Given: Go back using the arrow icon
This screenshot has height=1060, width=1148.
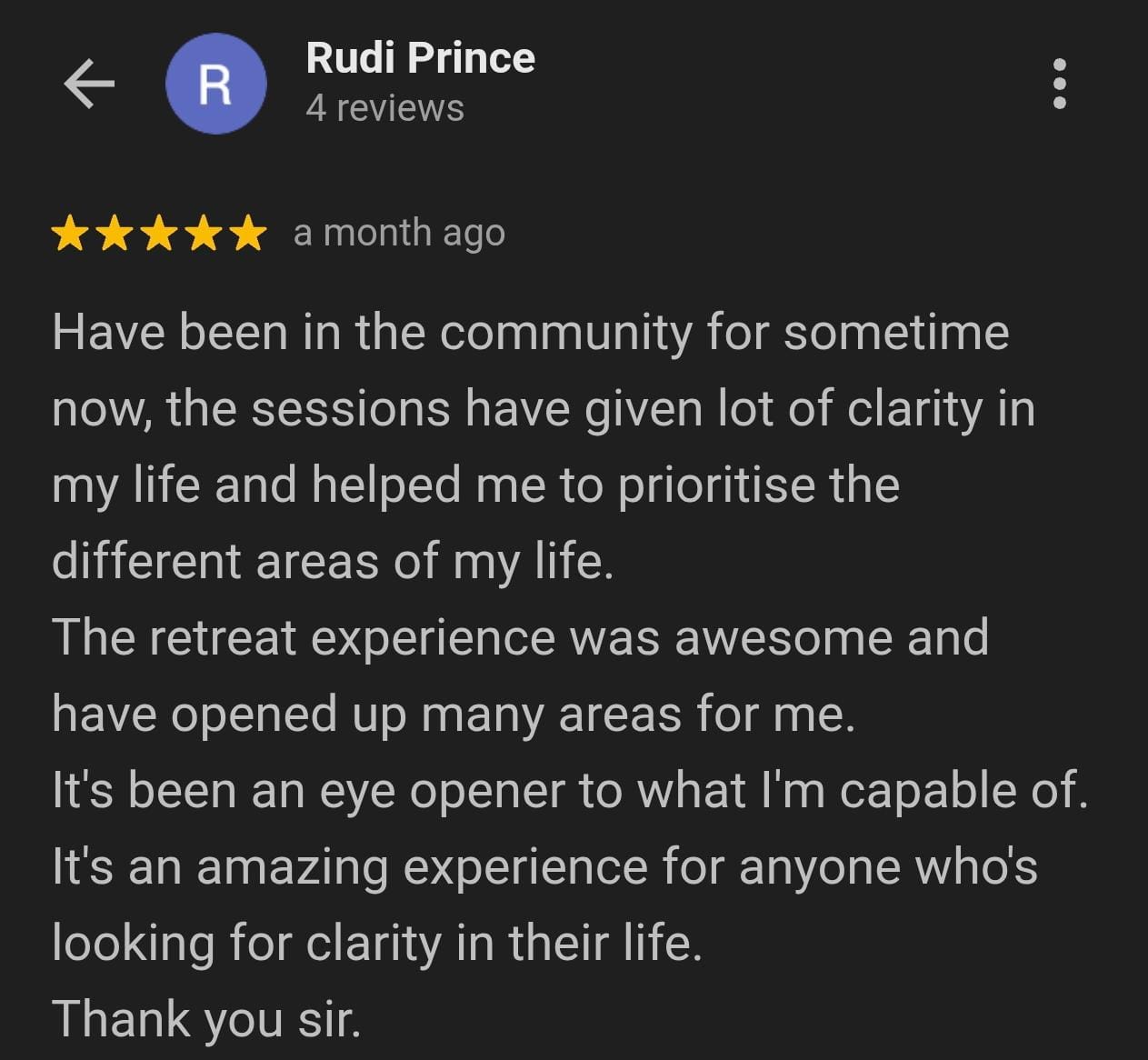Looking at the screenshot, I should click(89, 85).
